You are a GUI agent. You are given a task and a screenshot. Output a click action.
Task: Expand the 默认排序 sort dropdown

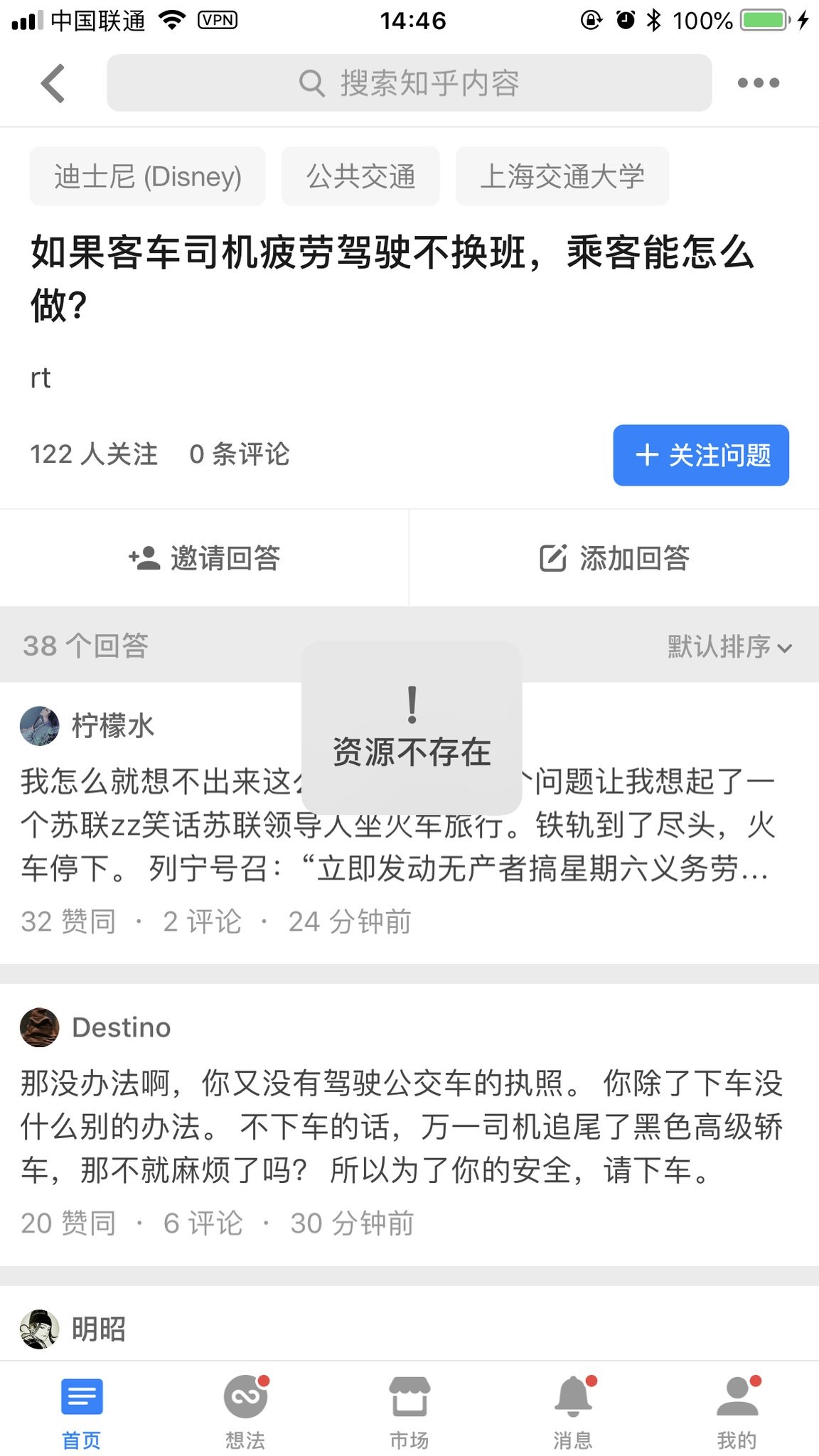(x=729, y=646)
